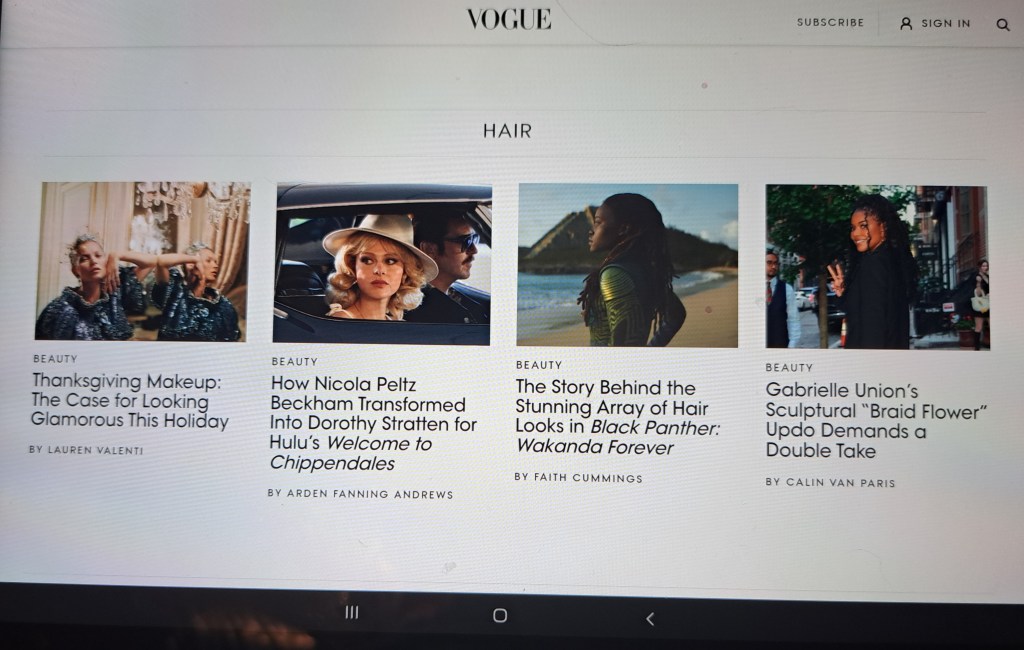View author Faith Cummings' page
Screen dimensions: 1024x650
pos(578,478)
